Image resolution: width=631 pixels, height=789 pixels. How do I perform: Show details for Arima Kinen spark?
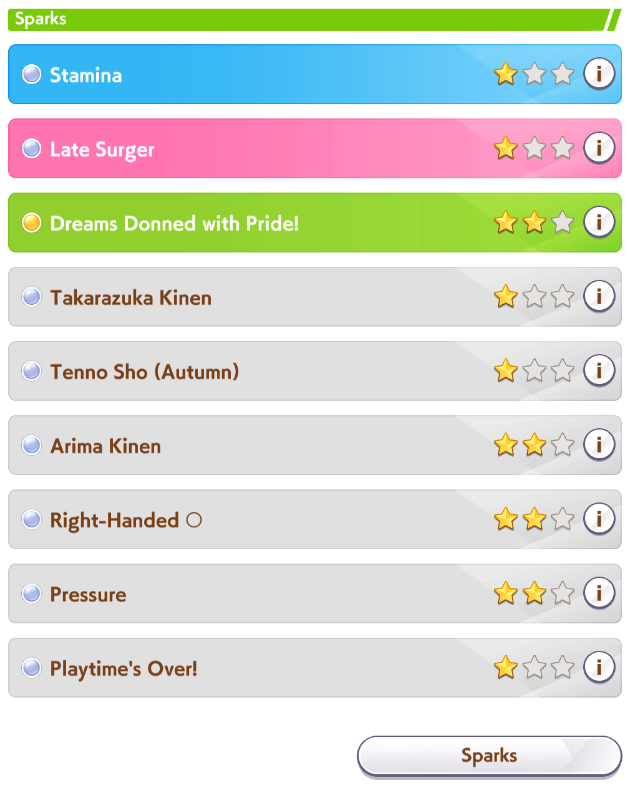point(599,445)
